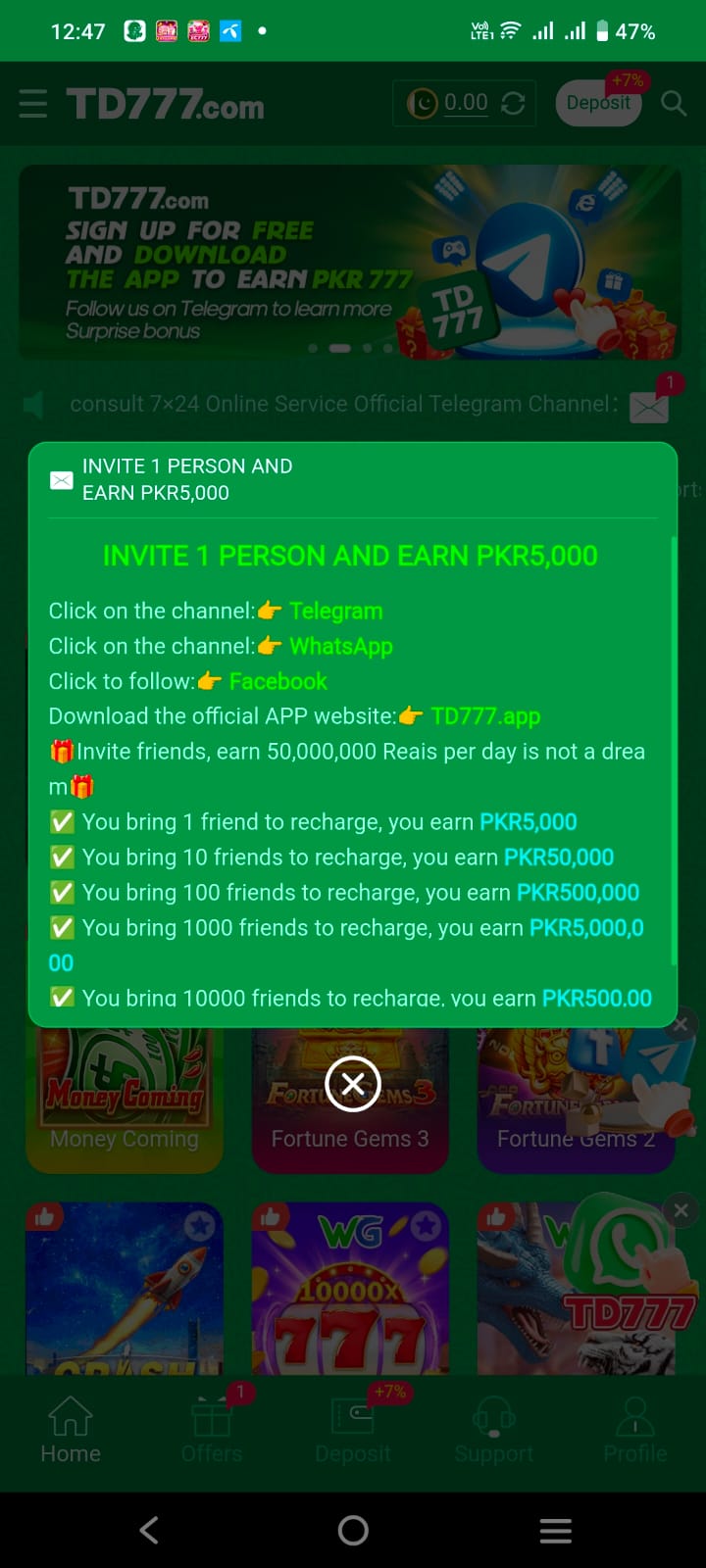Open the Telegram sign up banner
The image size is (706, 1568).
point(350,263)
